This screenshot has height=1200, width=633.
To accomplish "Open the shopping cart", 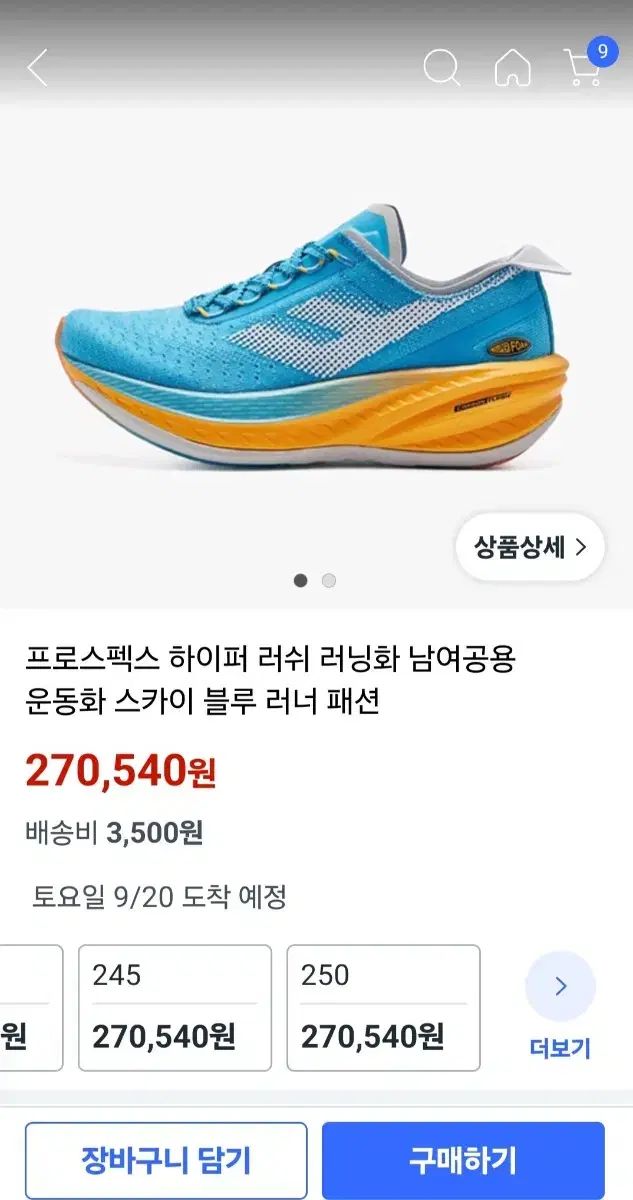I will coord(584,66).
